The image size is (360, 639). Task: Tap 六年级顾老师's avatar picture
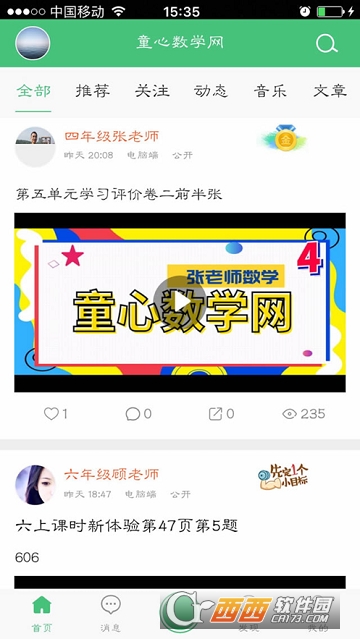[35, 485]
